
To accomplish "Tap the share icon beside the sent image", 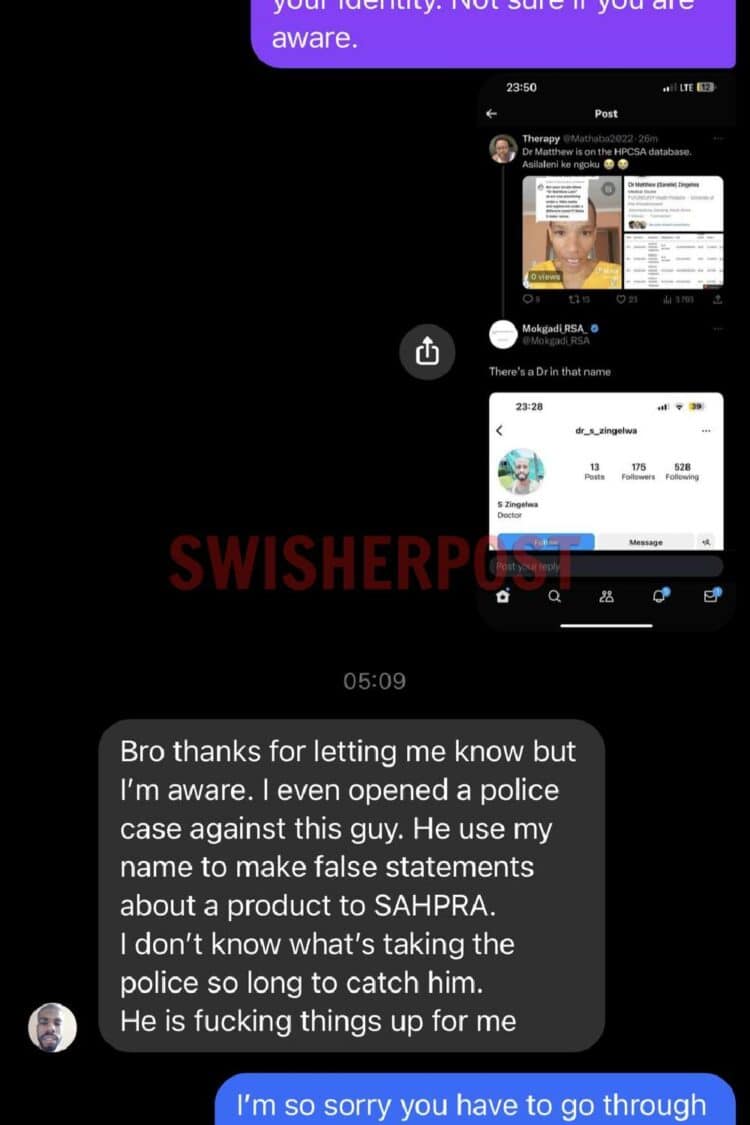I will [x=427, y=351].
